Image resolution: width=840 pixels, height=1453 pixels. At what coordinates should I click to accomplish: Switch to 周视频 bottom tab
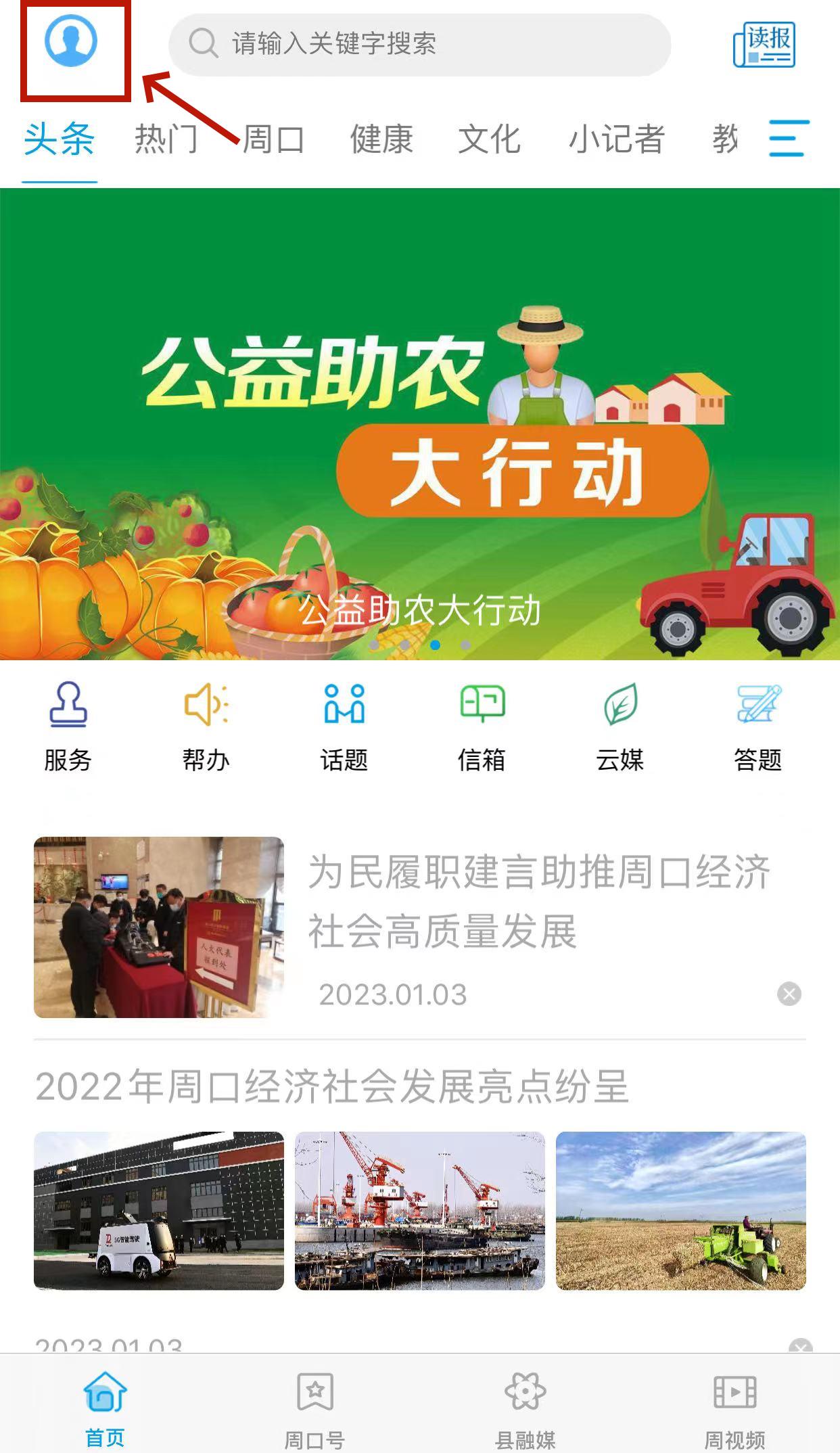[734, 1408]
